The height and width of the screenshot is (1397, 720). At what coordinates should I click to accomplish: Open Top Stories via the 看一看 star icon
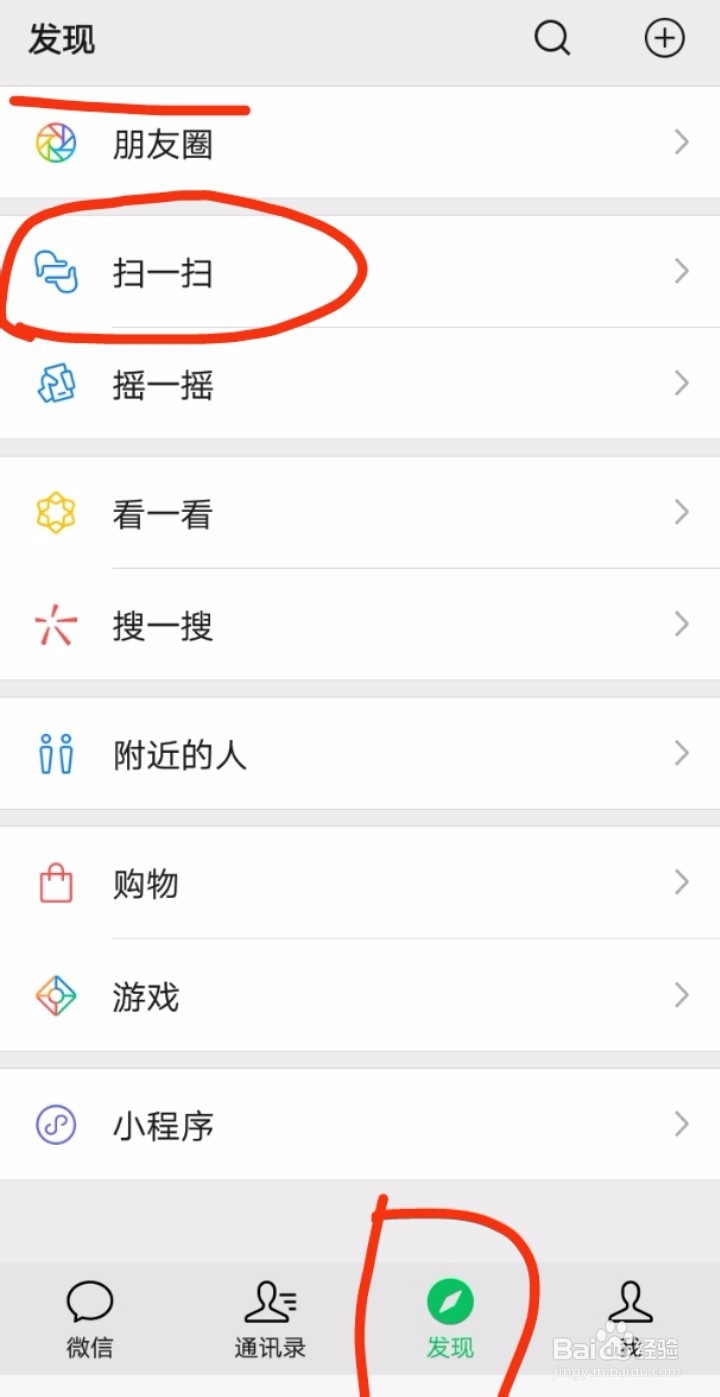click(57, 512)
